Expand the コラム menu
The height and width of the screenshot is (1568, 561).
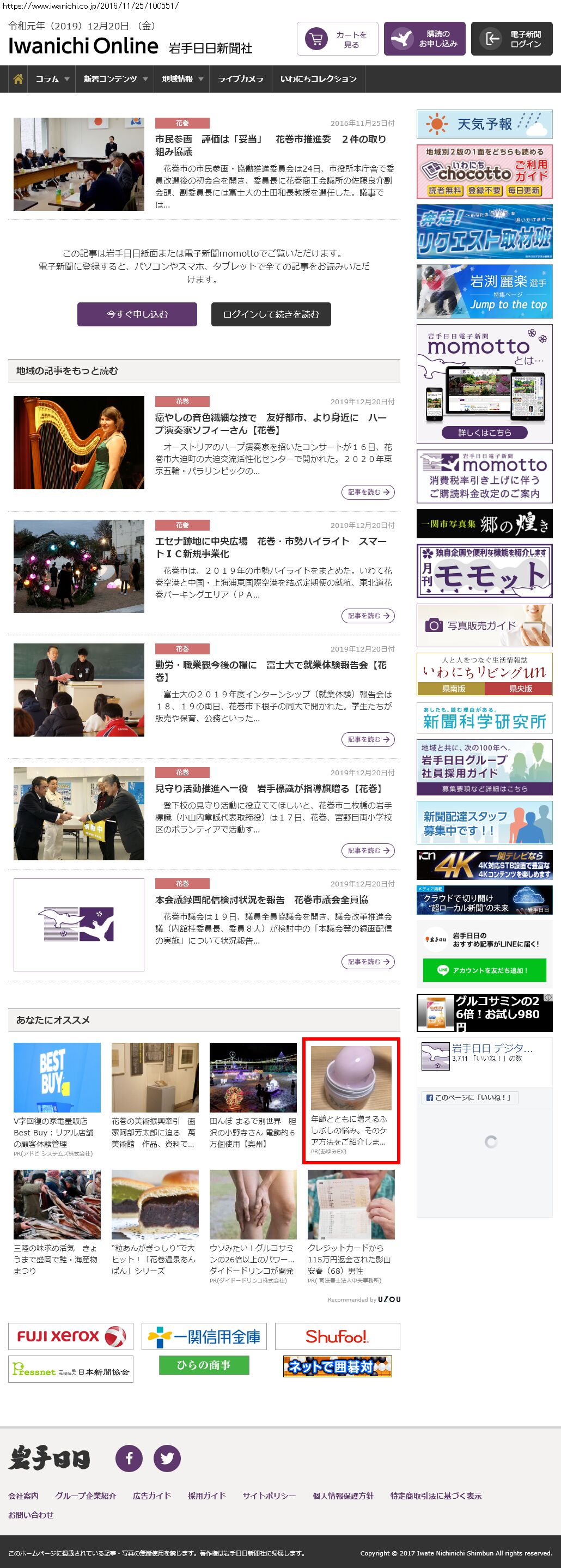pos(52,79)
